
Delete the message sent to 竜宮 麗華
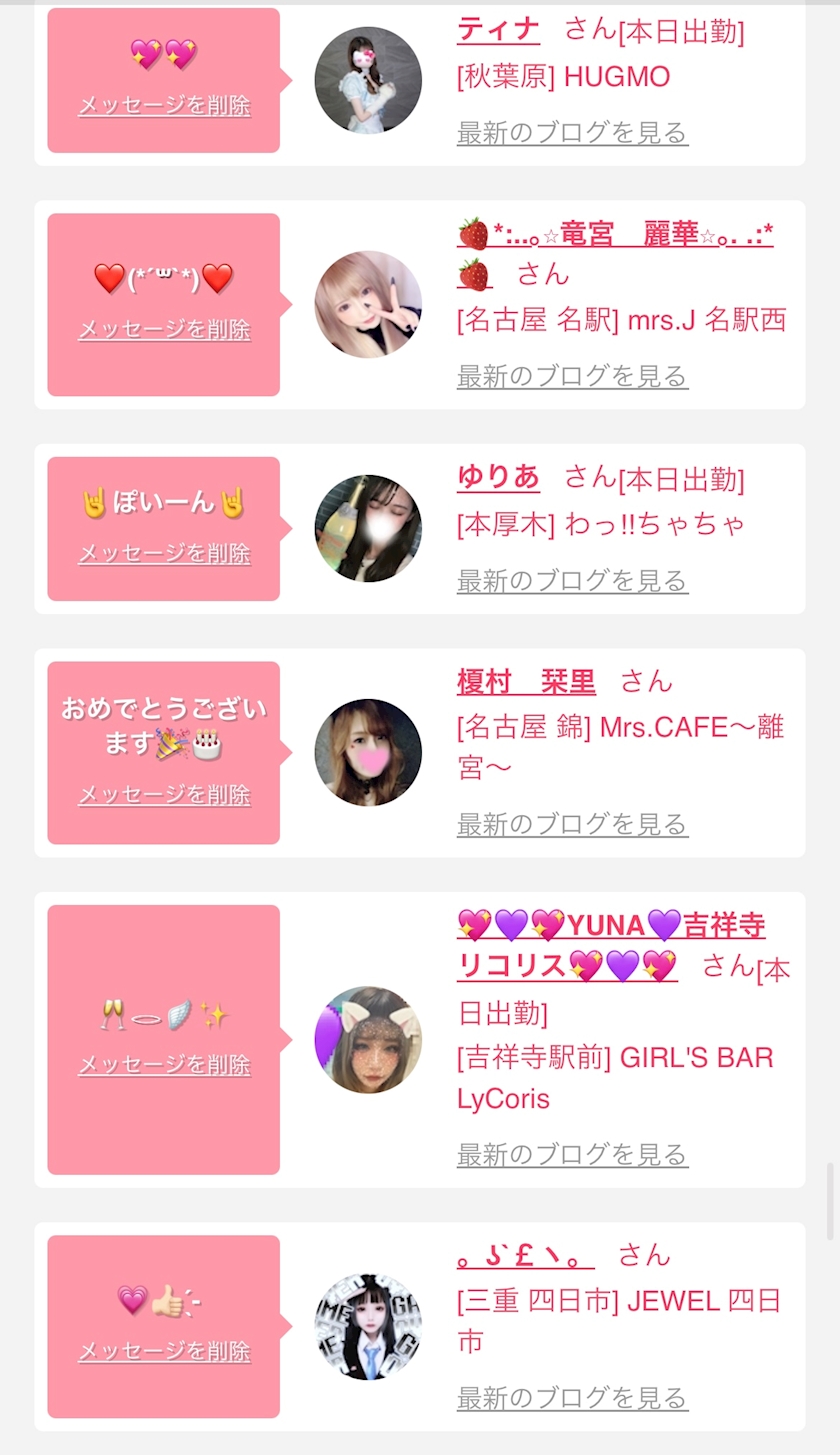click(164, 330)
